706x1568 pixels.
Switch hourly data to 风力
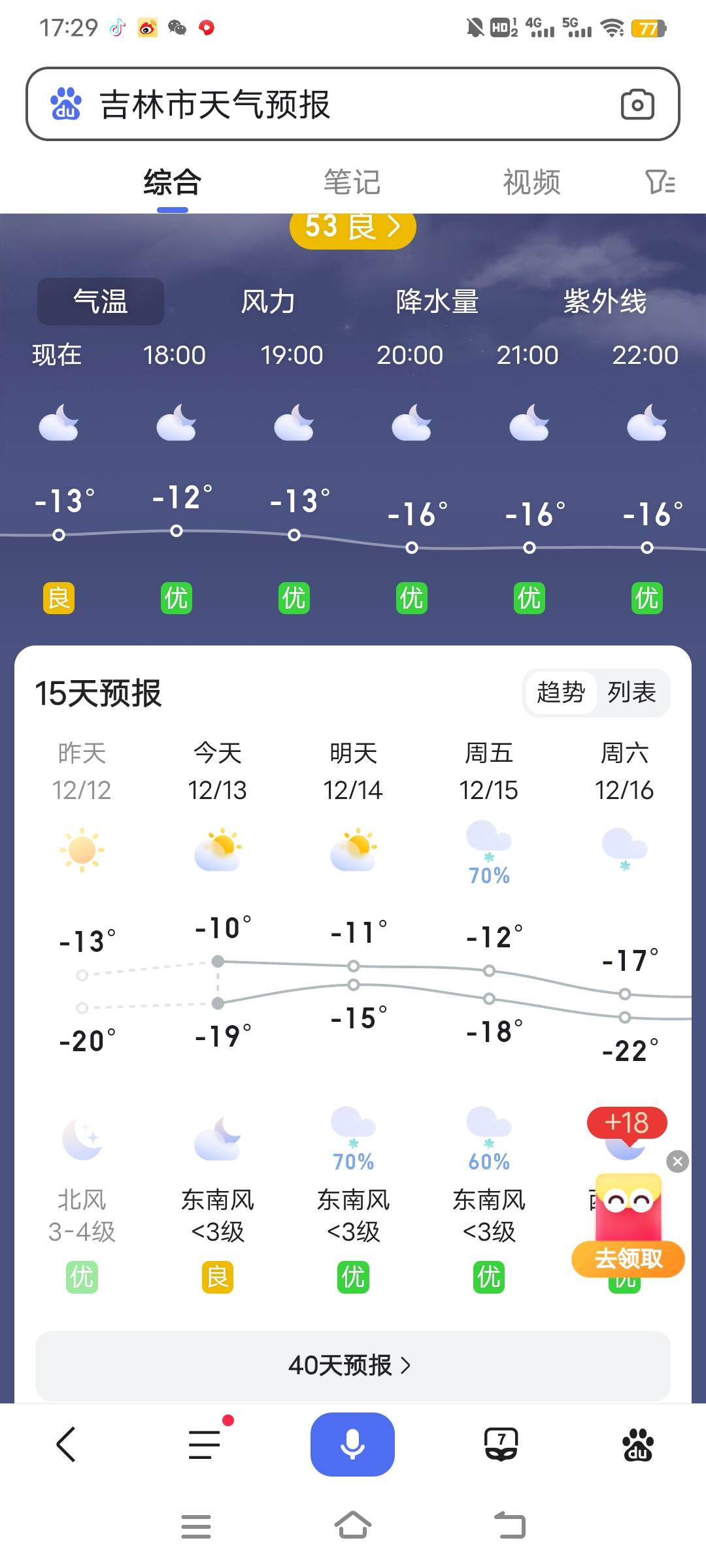(268, 302)
